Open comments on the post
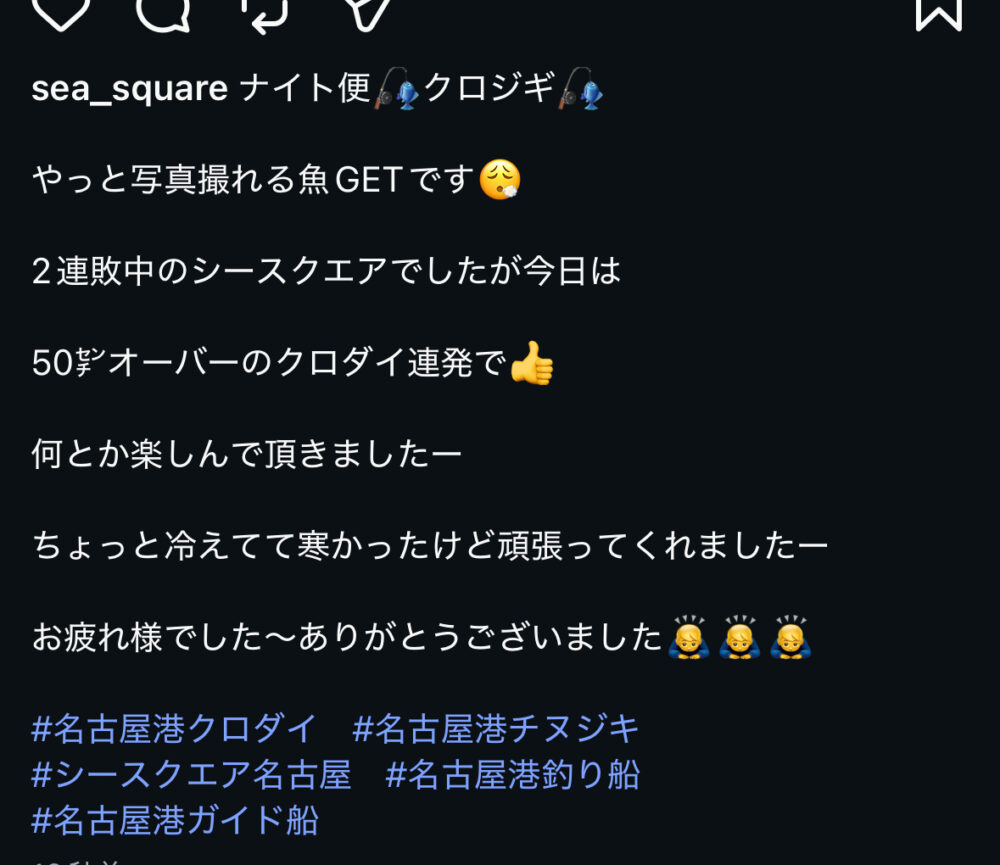Image resolution: width=1000 pixels, height=865 pixels. (x=163, y=10)
